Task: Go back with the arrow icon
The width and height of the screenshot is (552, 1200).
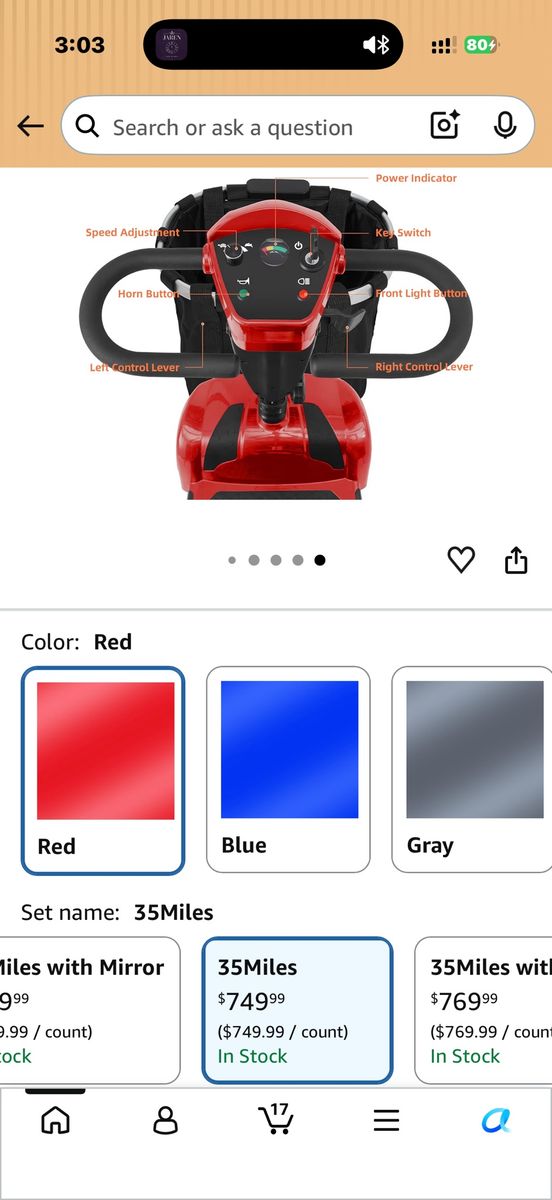Action: click(30, 126)
